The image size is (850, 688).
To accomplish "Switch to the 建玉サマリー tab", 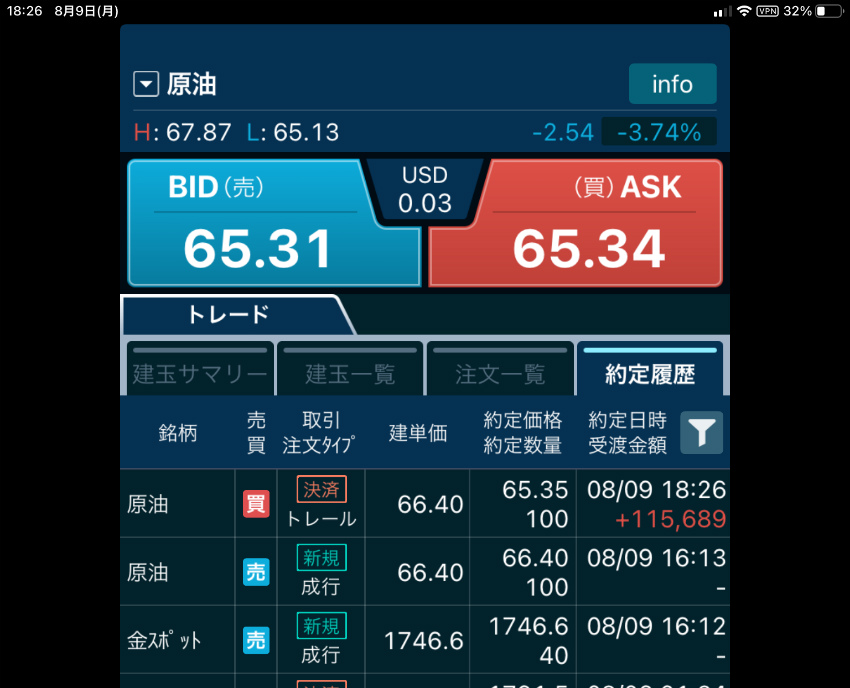I will (200, 372).
